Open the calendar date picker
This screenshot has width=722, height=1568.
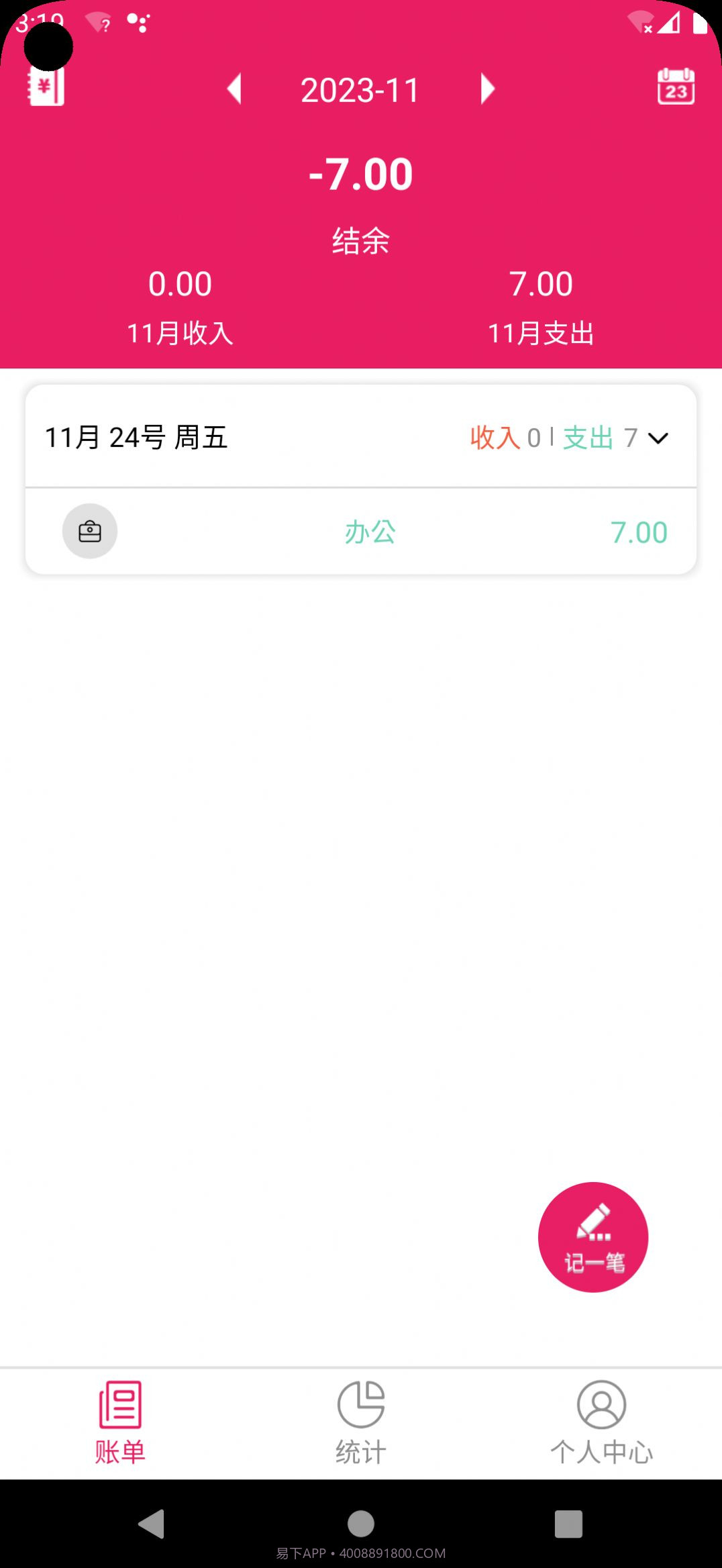677,88
